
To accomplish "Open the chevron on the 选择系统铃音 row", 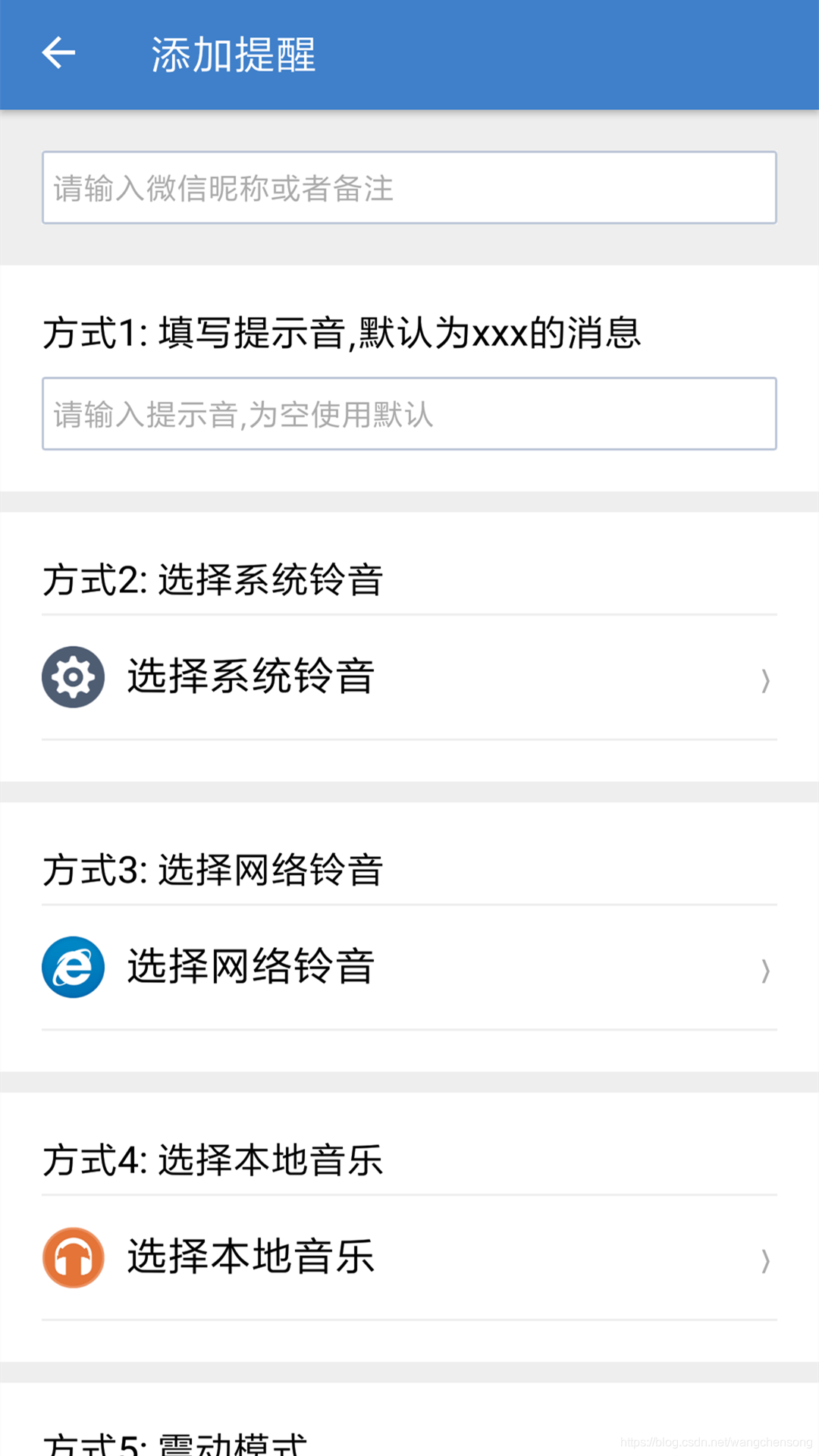I will [x=764, y=682].
